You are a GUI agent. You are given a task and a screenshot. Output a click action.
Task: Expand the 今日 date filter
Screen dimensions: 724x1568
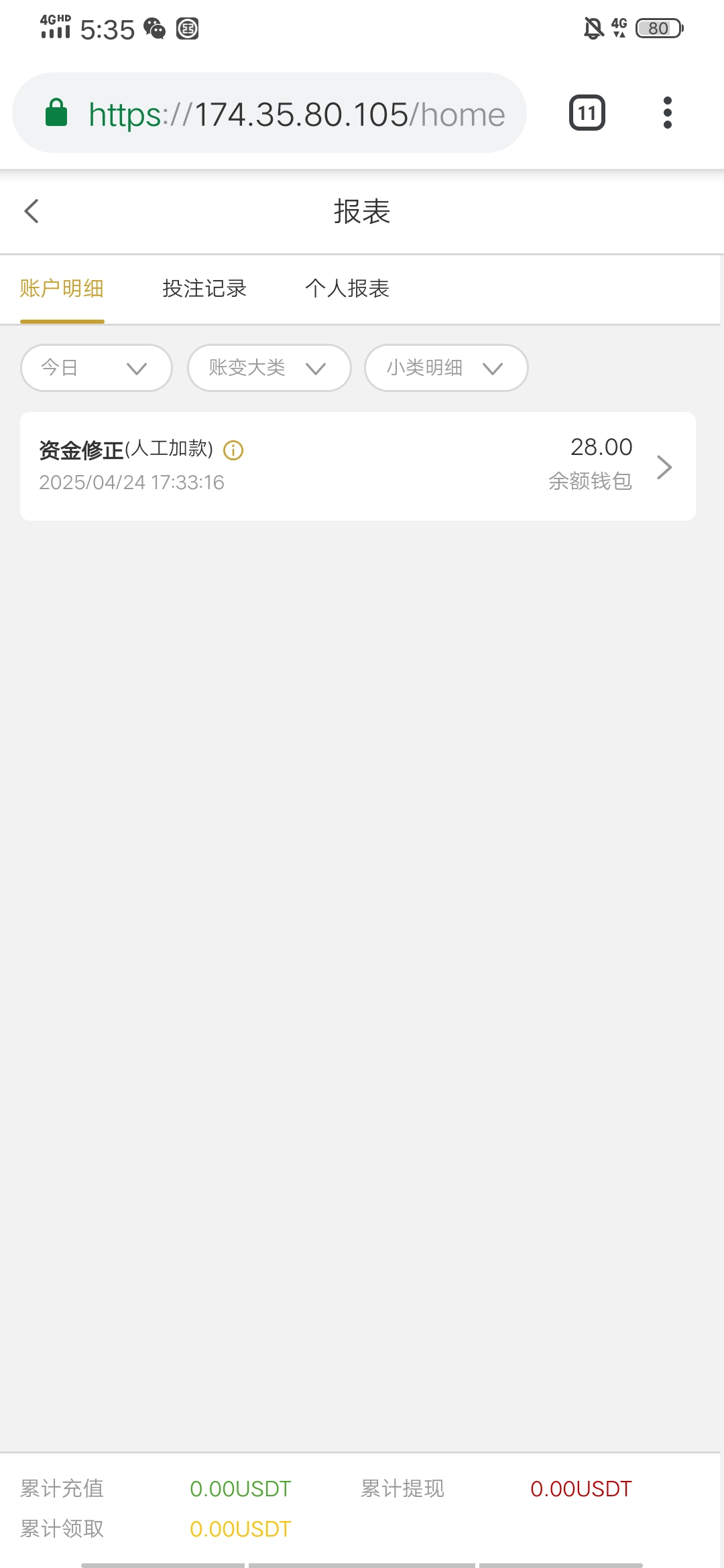(97, 368)
